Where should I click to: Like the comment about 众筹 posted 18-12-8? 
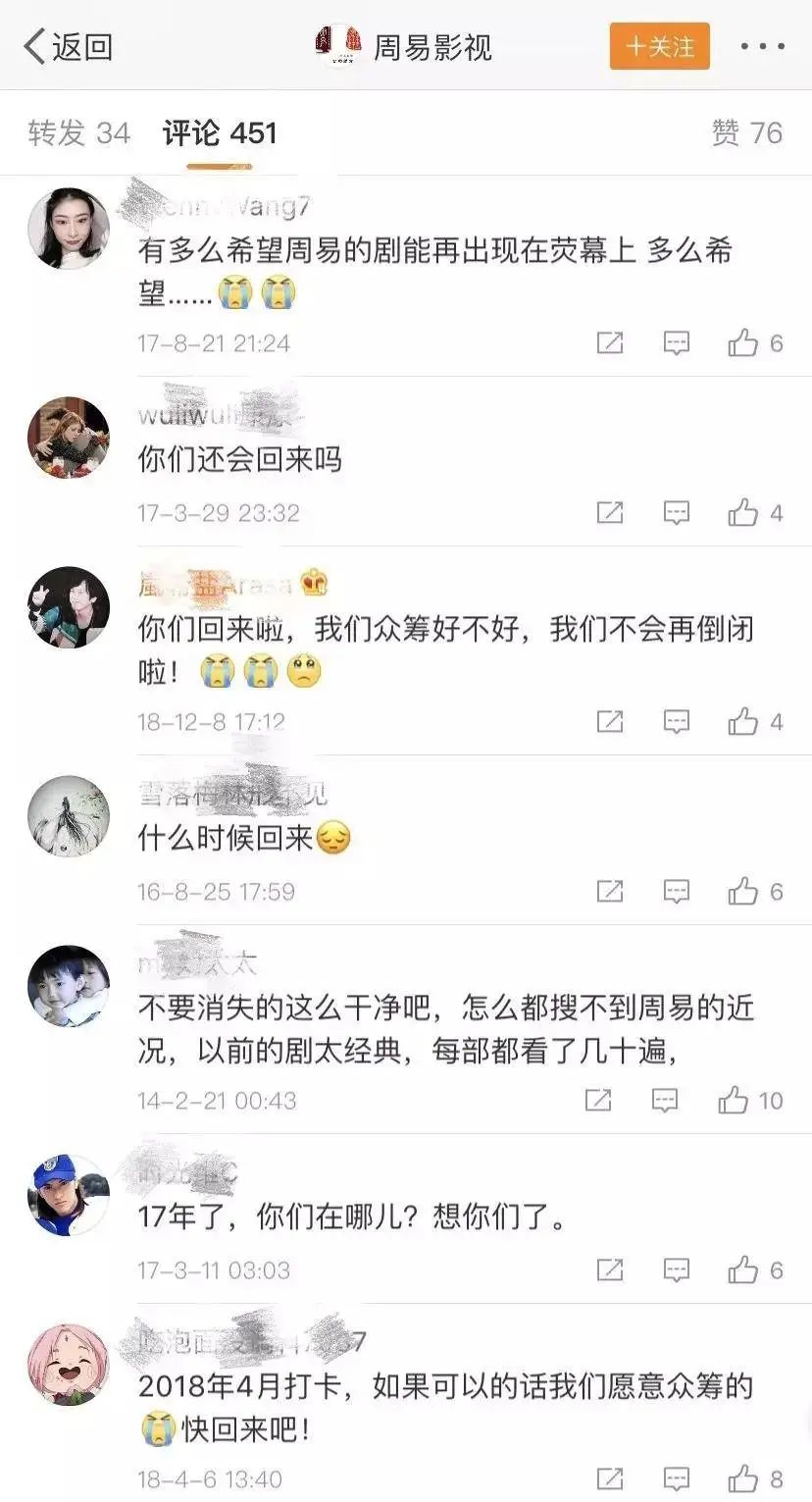[743, 722]
